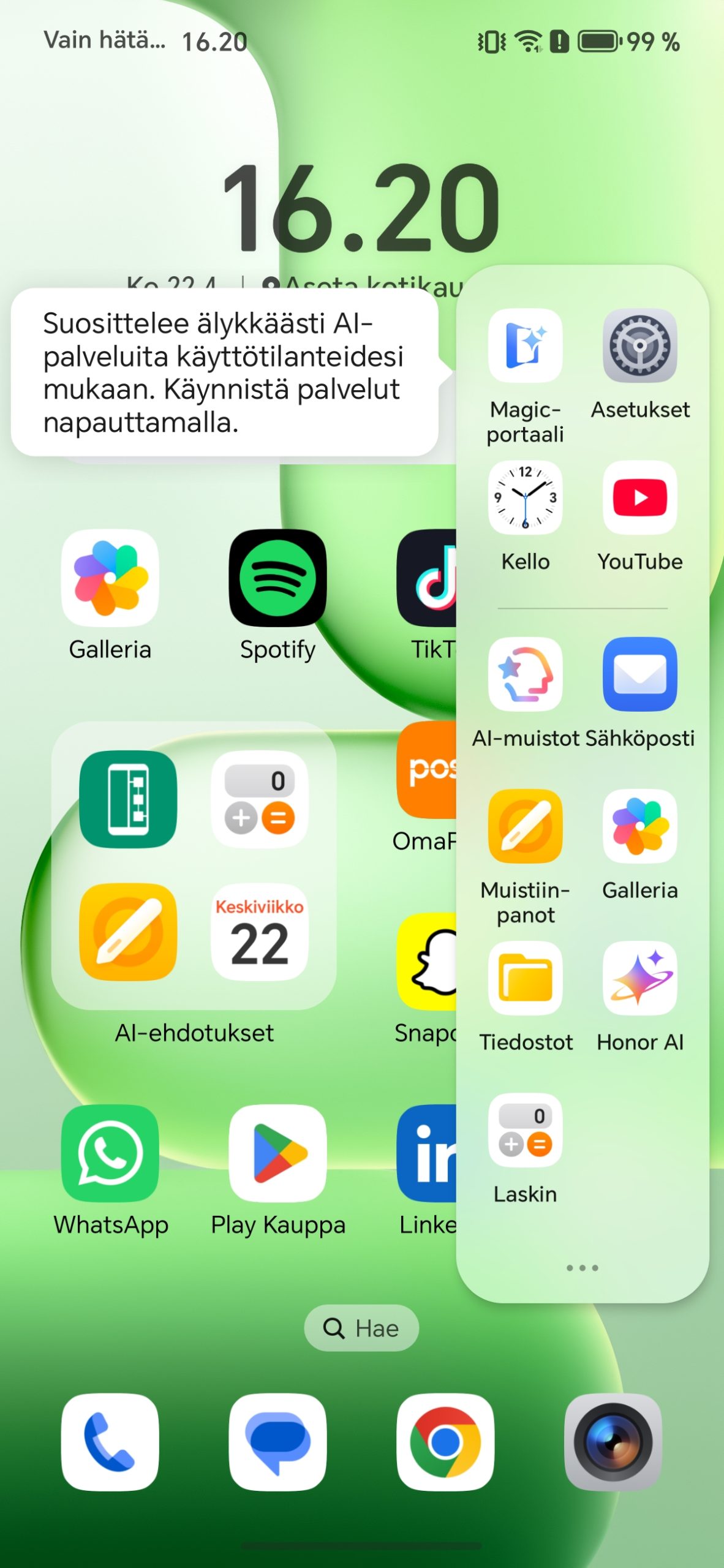Open Asetukset settings app
The height and width of the screenshot is (1568, 724).
(x=639, y=346)
